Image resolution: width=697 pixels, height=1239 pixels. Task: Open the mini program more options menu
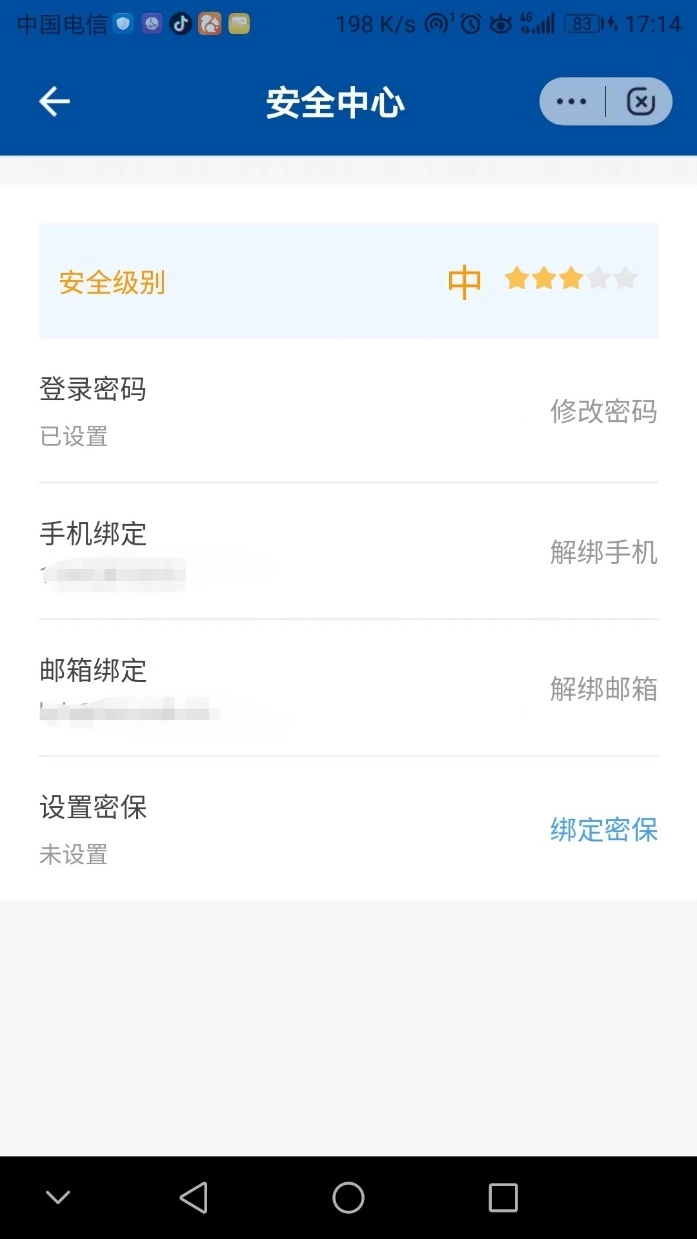(572, 102)
